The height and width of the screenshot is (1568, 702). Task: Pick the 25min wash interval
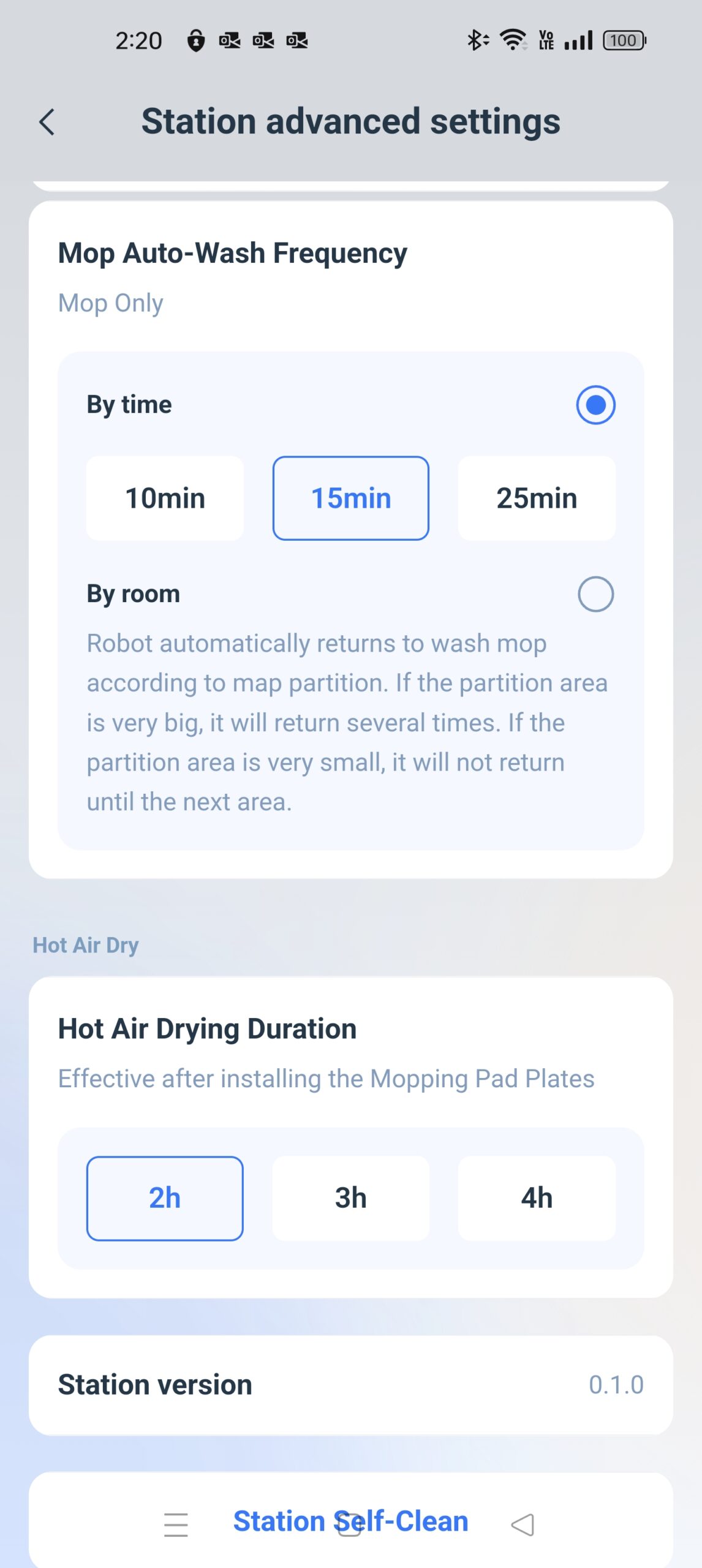pyautogui.click(x=536, y=498)
